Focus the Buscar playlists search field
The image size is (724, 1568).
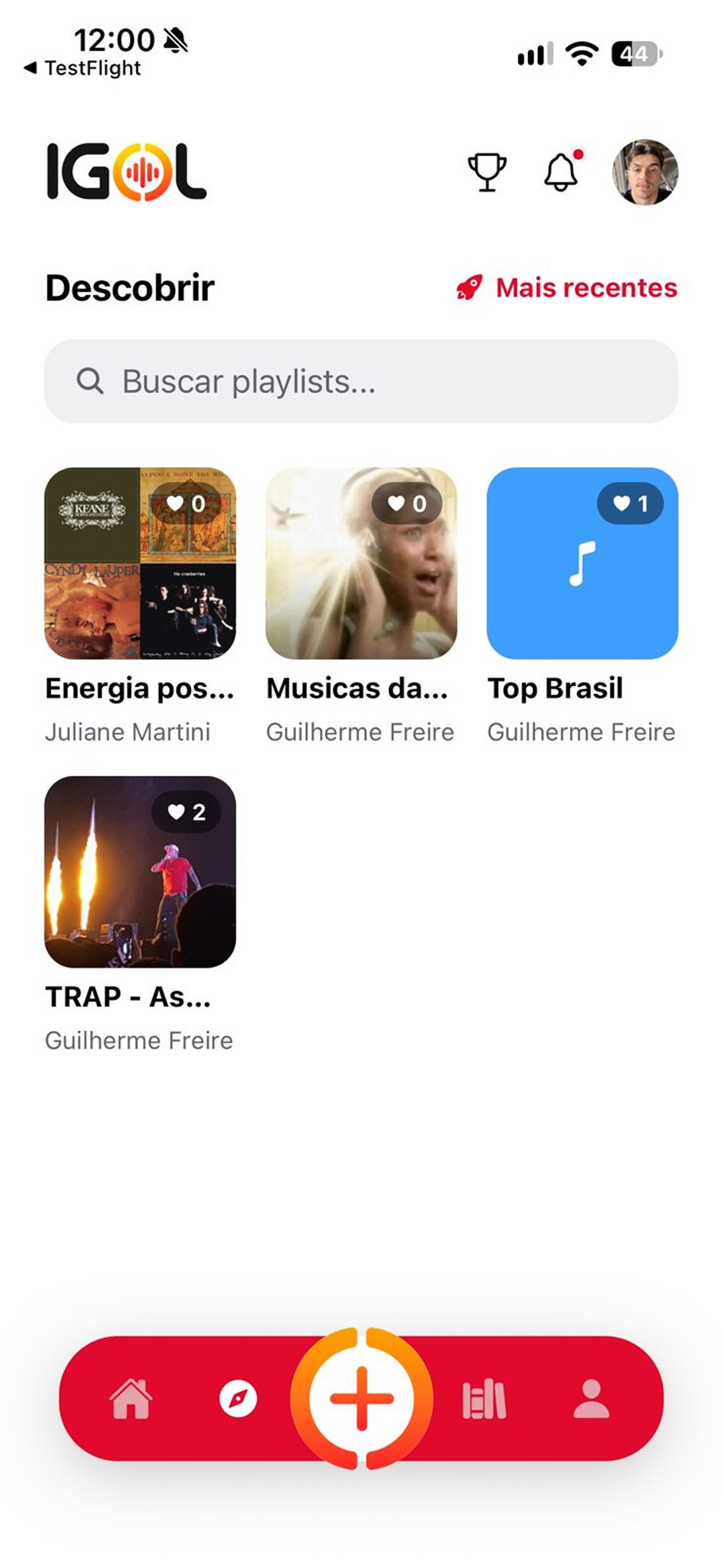coord(361,381)
